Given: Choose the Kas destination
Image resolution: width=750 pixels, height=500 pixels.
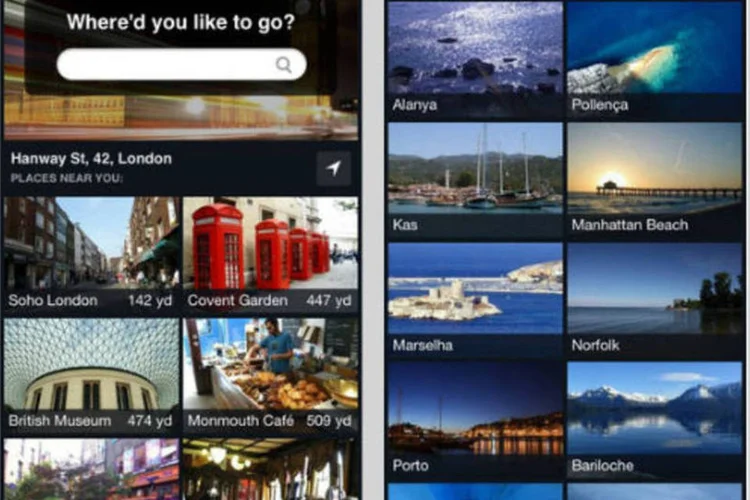Looking at the screenshot, I should [475, 178].
